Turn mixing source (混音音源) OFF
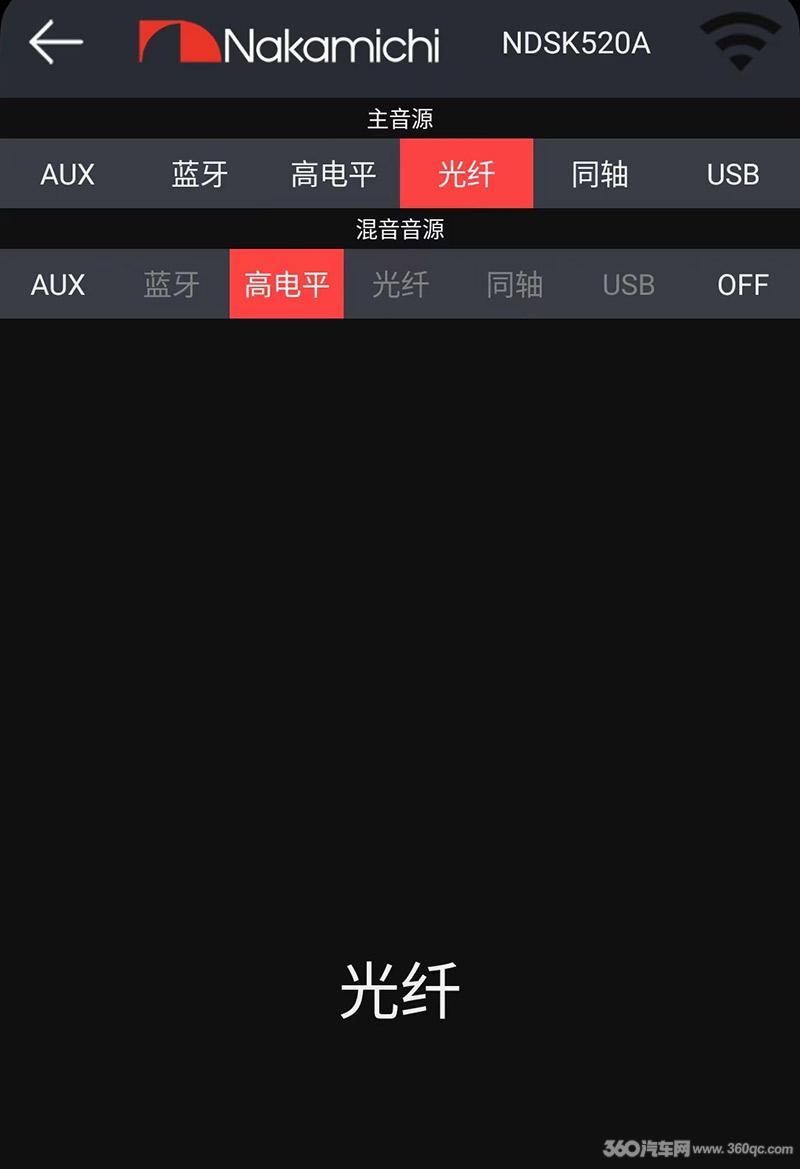 tap(742, 285)
